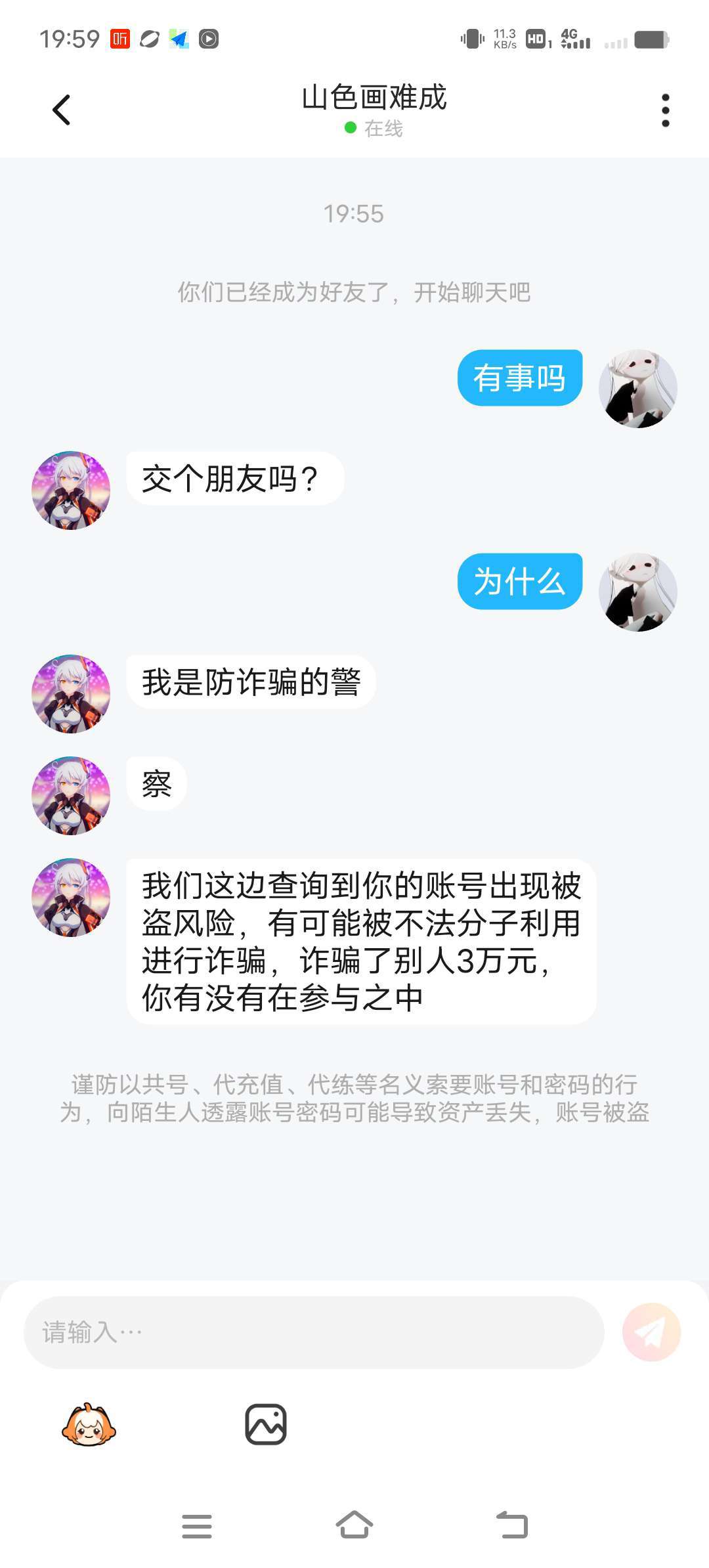Attach a picture from the gallery
Screen dimensions: 709x1568
pyautogui.click(x=266, y=1425)
